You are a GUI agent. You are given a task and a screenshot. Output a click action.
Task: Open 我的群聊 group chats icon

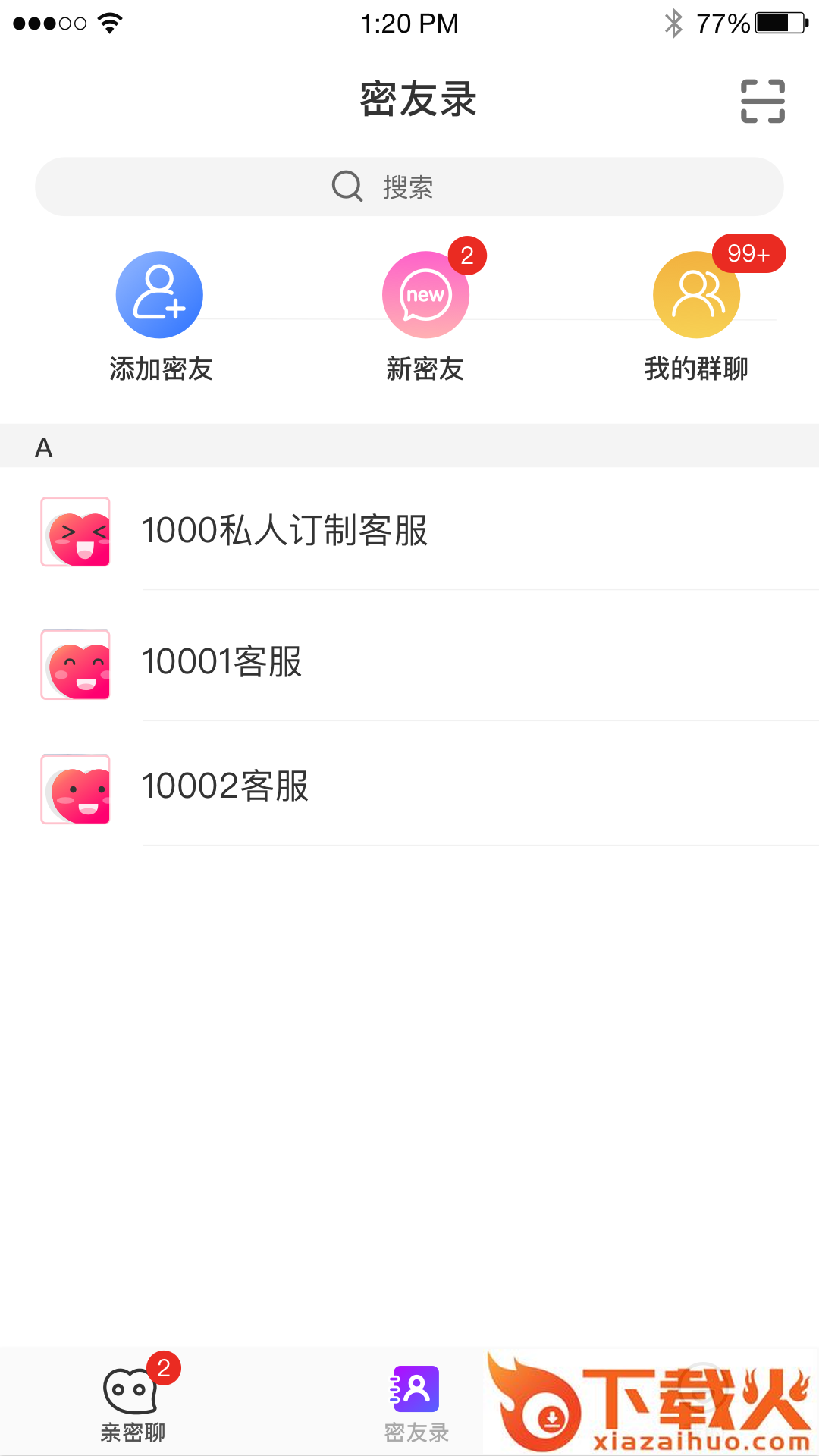[696, 294]
